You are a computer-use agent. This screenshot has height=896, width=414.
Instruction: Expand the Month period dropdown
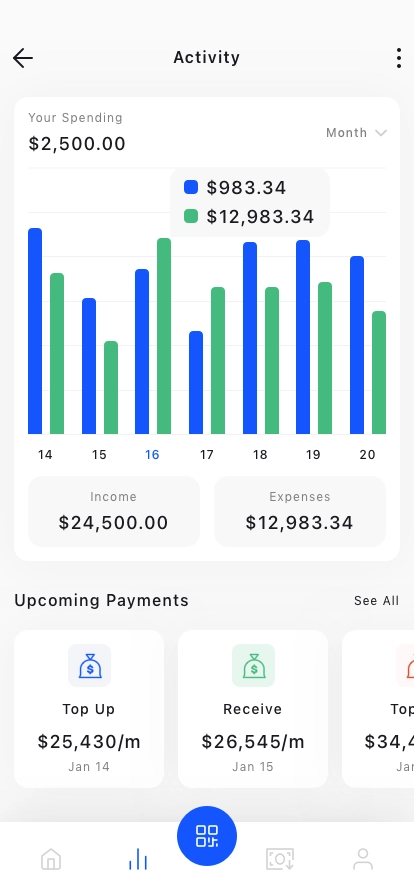point(356,133)
